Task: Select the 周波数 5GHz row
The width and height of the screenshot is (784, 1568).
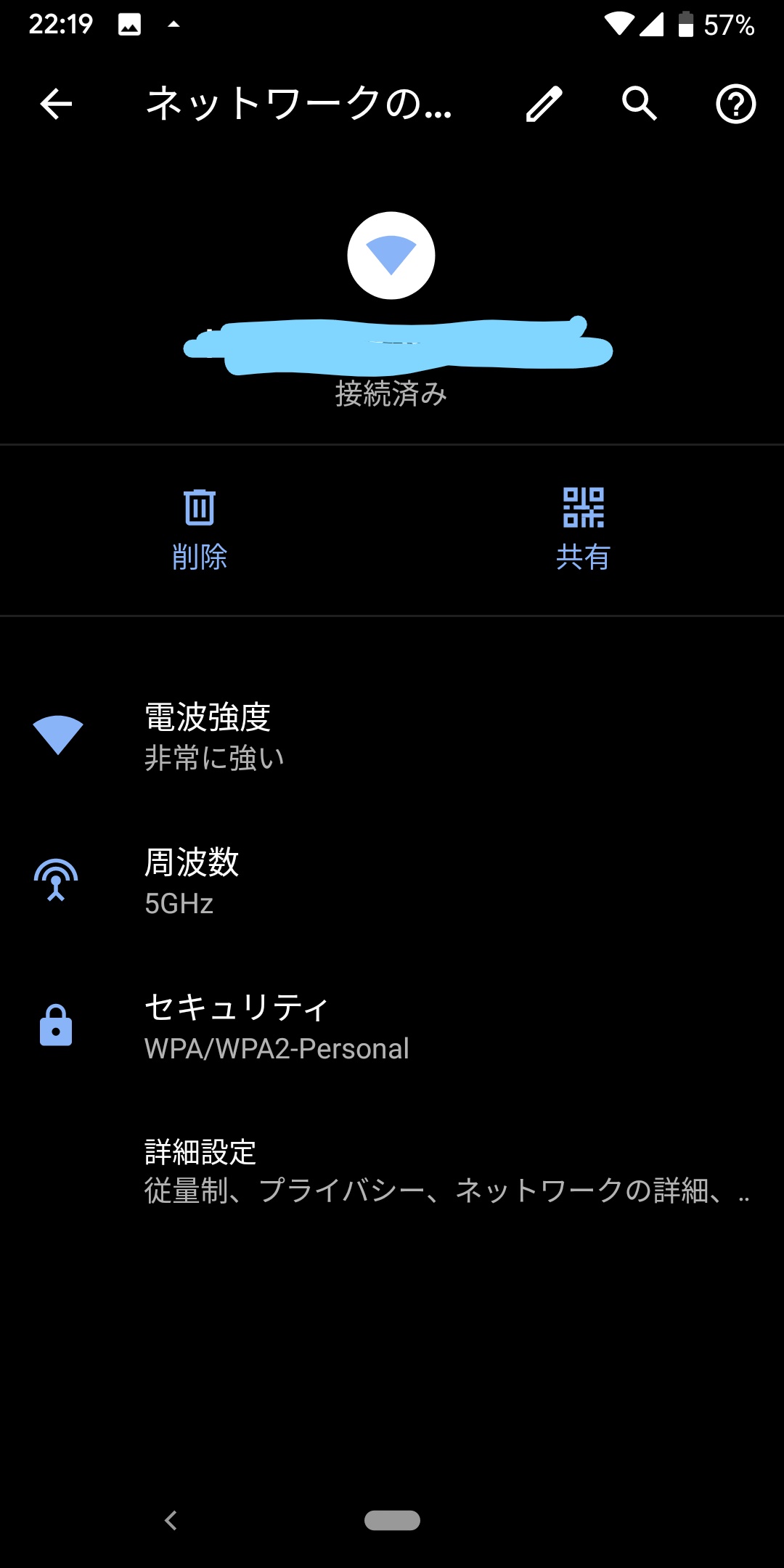Action: pyautogui.click(x=392, y=882)
